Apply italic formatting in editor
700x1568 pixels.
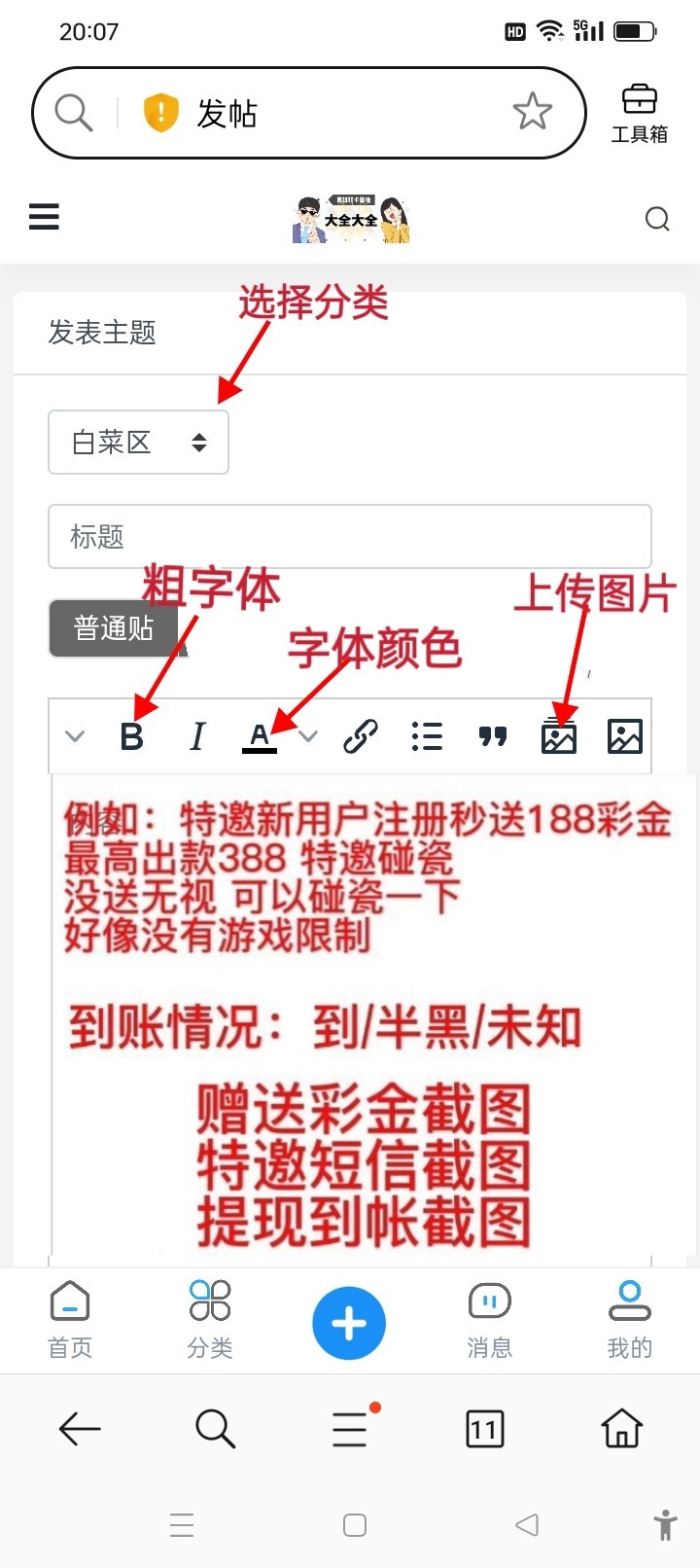point(197,737)
